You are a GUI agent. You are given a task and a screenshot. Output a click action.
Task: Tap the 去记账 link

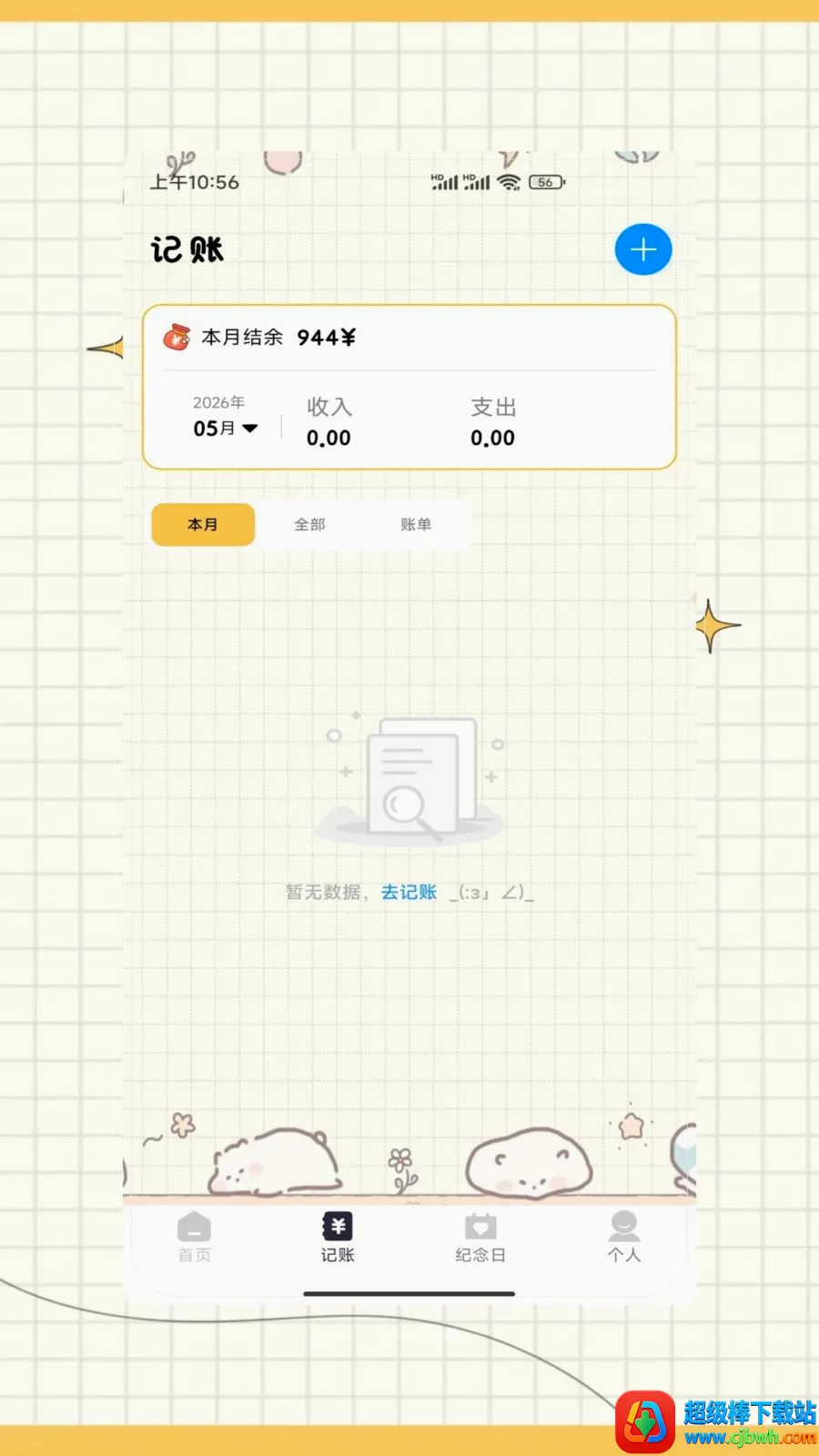pos(409,893)
